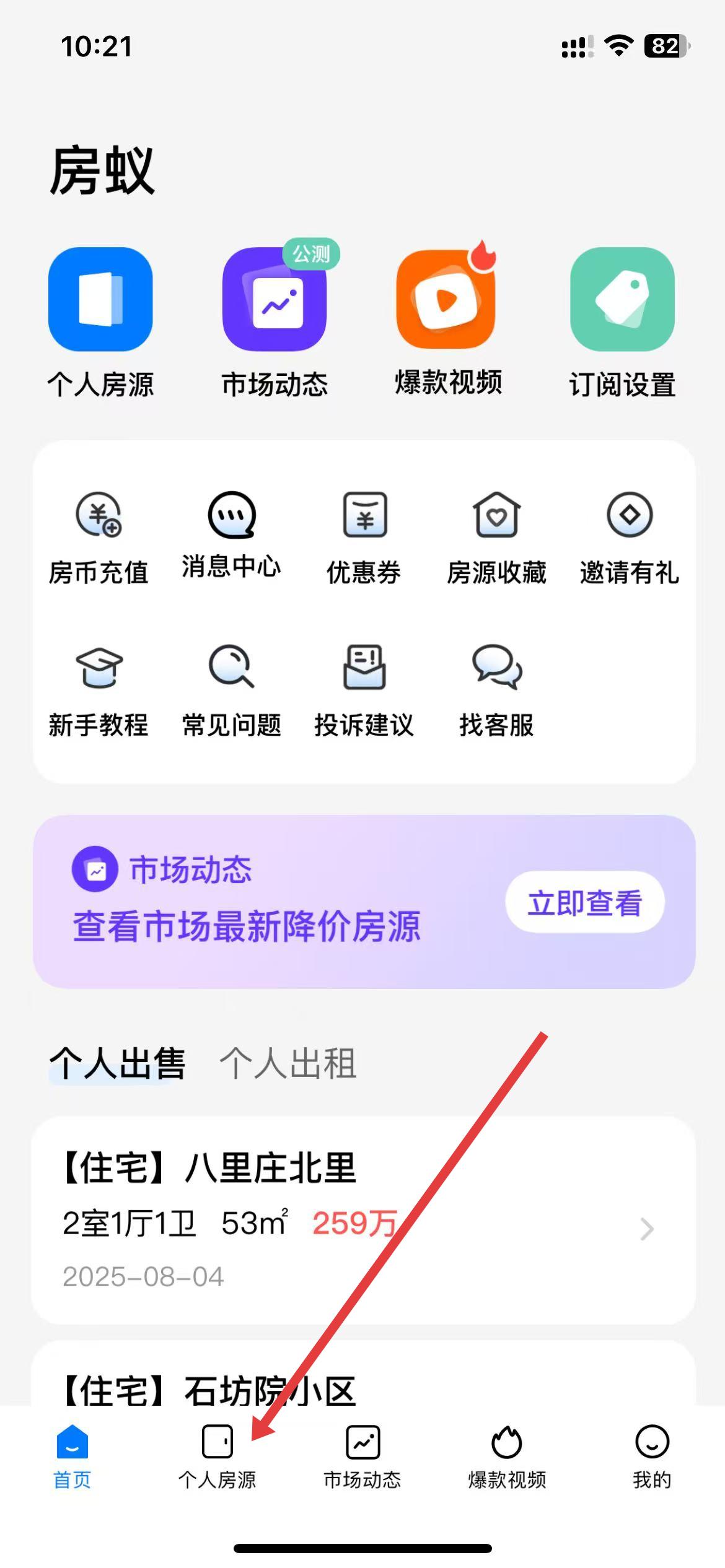This screenshot has width=725, height=1568.
Task: Switch to 个人房源 in bottom navigation
Action: point(217,1457)
